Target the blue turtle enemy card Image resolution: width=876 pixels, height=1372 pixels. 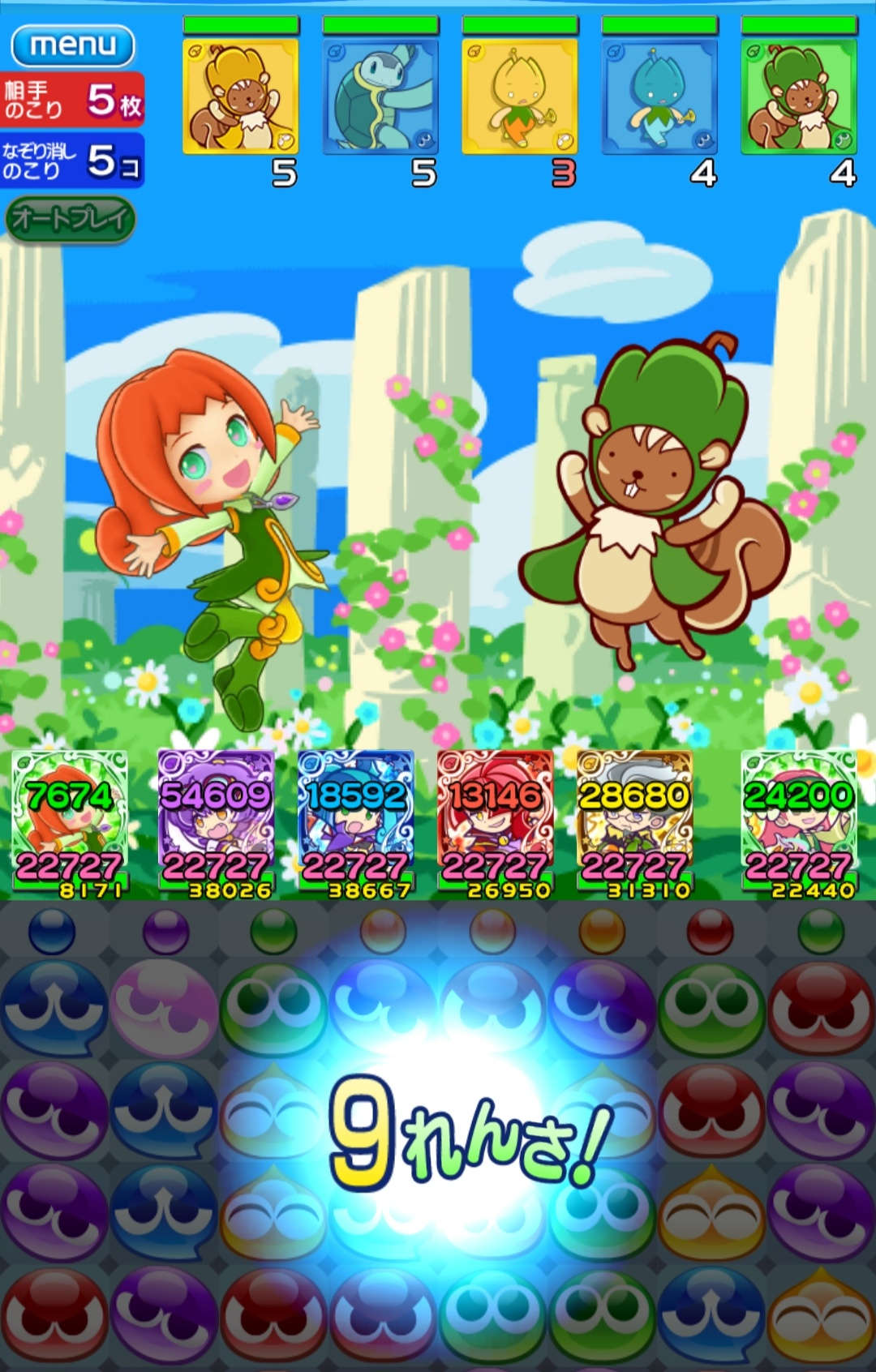(x=380, y=97)
